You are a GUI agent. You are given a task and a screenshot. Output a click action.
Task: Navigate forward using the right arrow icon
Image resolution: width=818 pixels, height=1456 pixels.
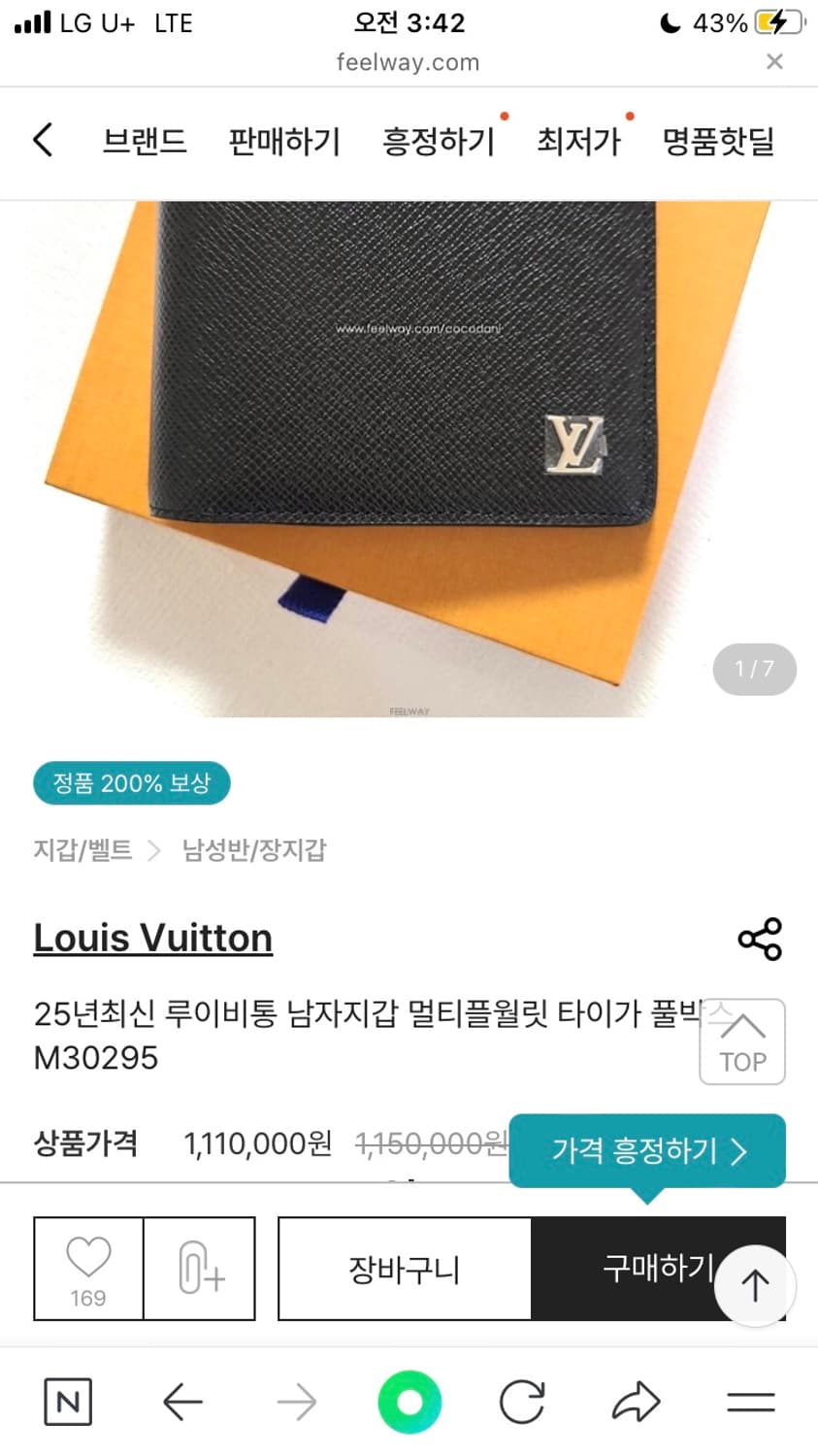(x=297, y=1401)
